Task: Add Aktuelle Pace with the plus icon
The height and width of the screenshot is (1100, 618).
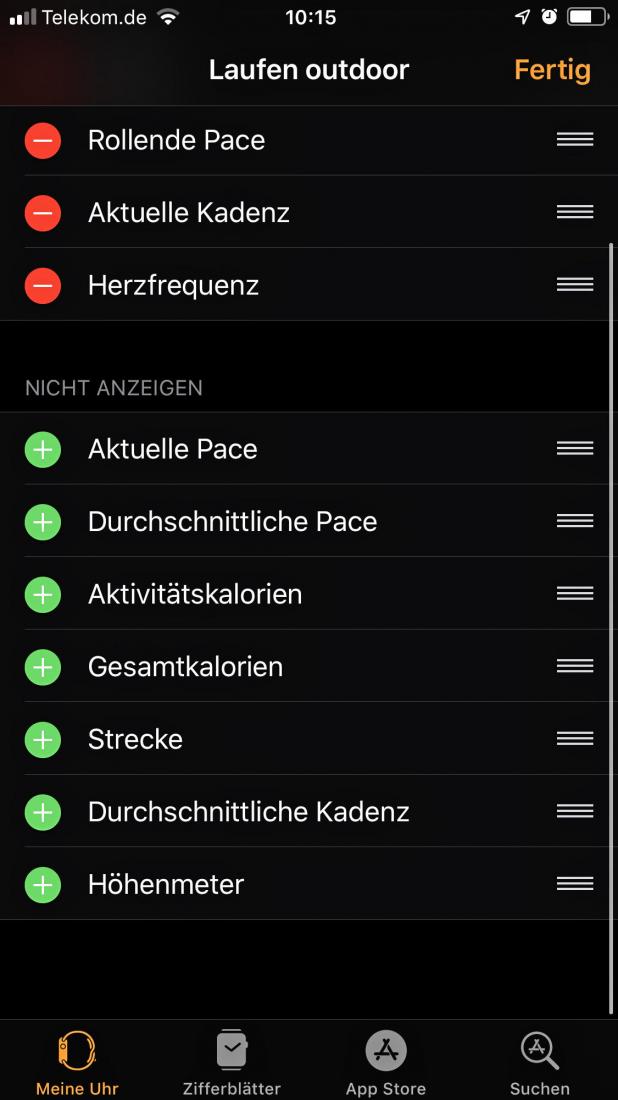Action: (x=43, y=449)
